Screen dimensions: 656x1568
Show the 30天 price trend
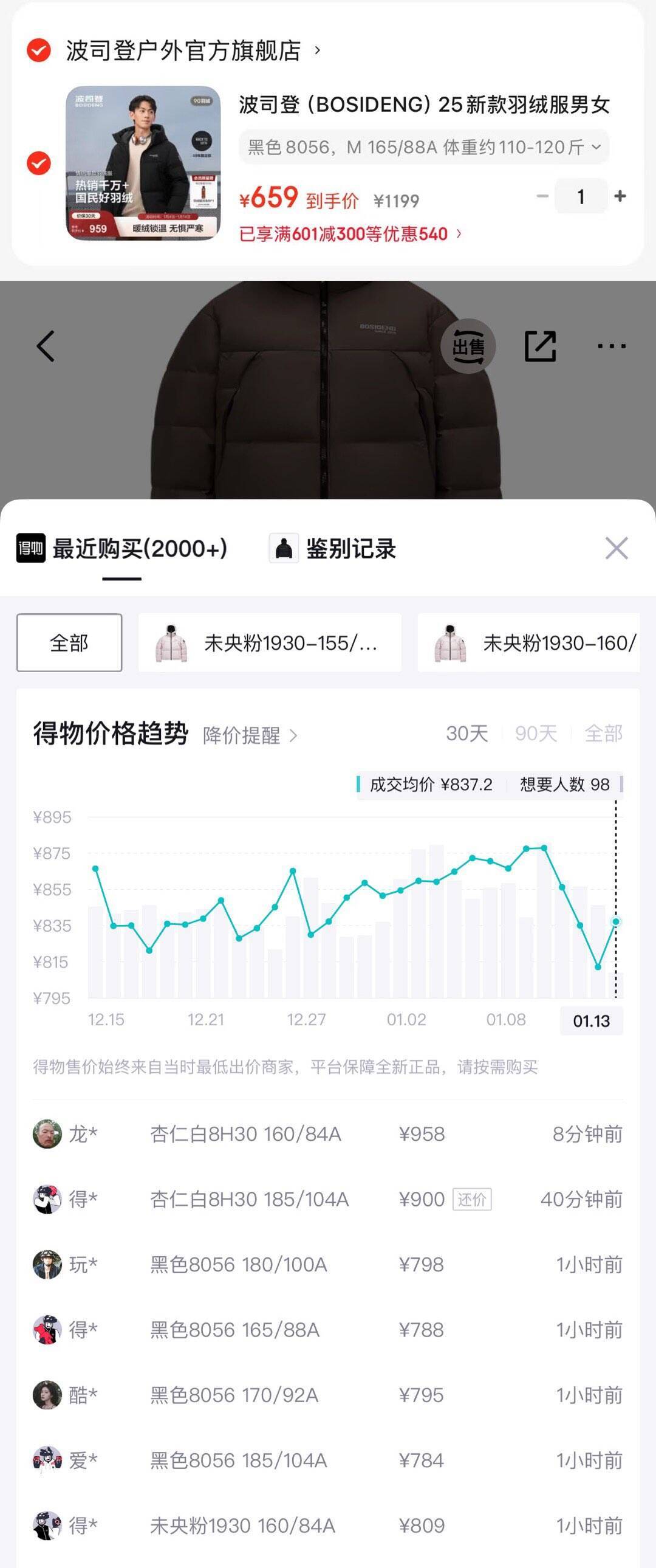coord(466,734)
